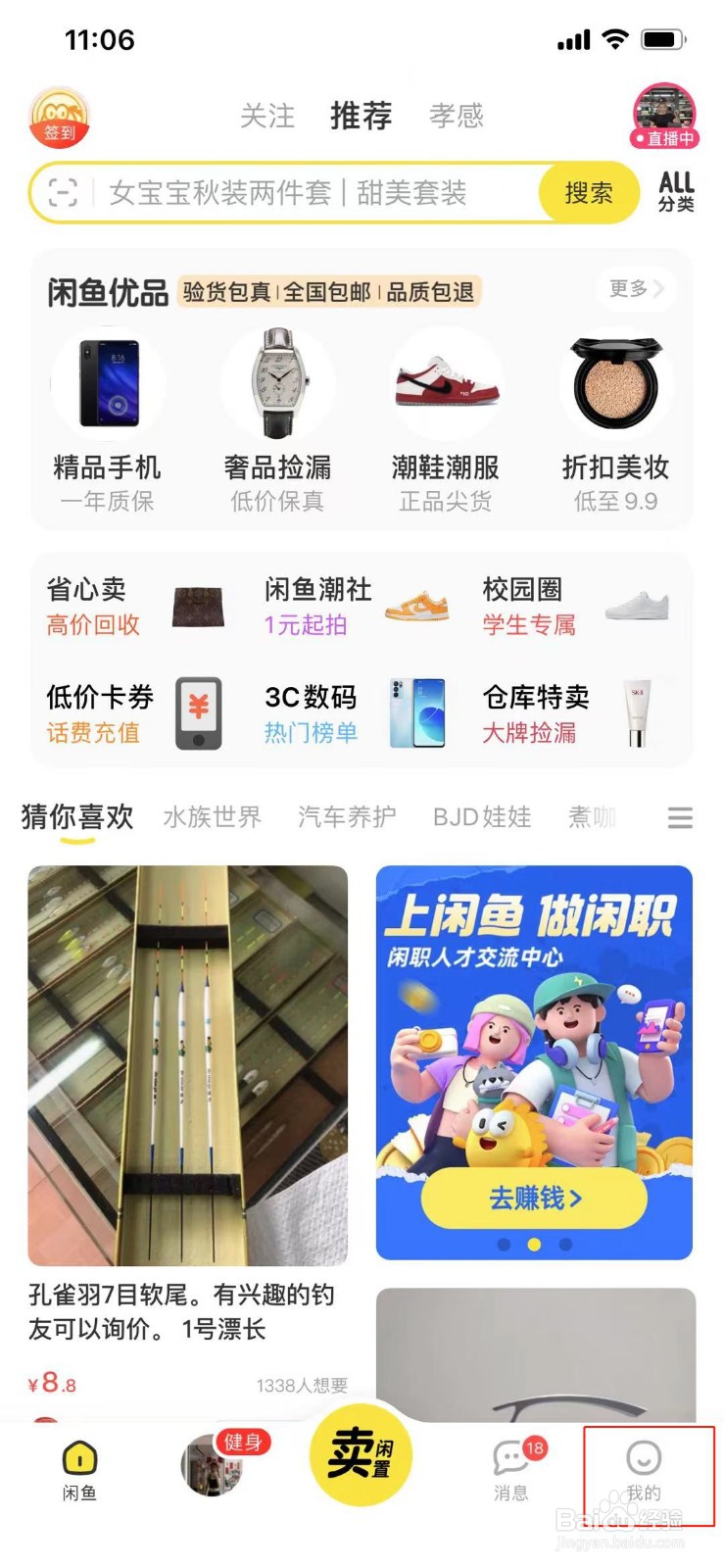724x1568 pixels.
Task: Open the 签到 check-in icon
Action: point(60,118)
